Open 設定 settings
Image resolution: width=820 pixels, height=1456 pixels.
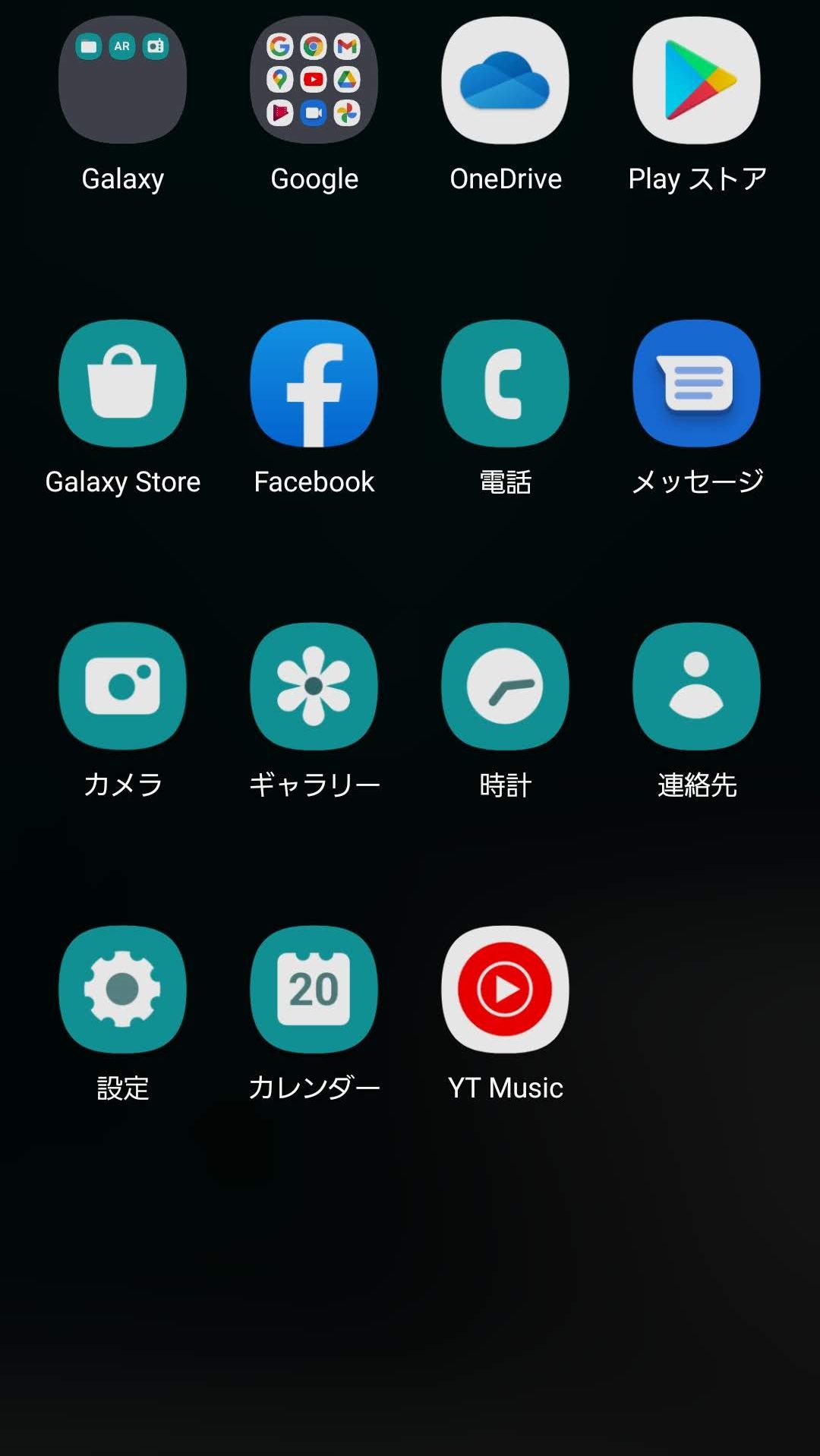coord(122,989)
